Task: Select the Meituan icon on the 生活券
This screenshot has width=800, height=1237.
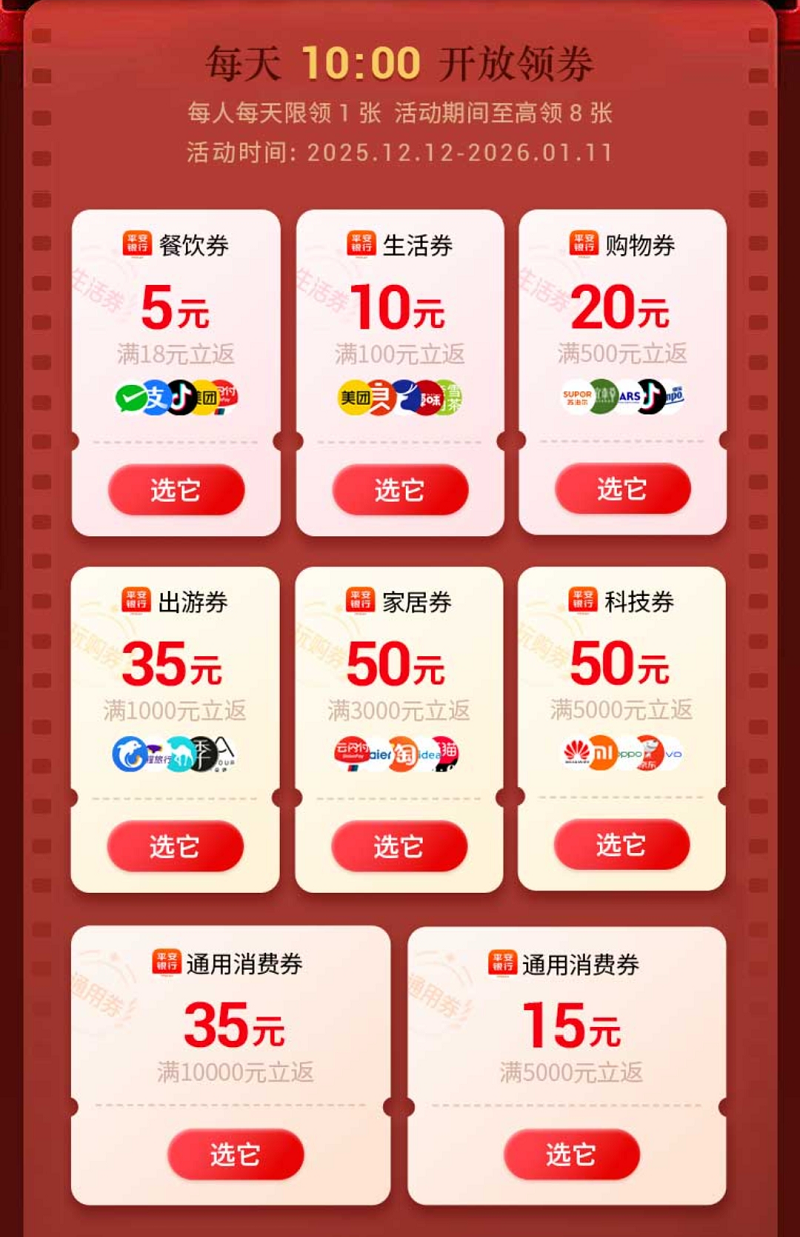Action: point(355,396)
